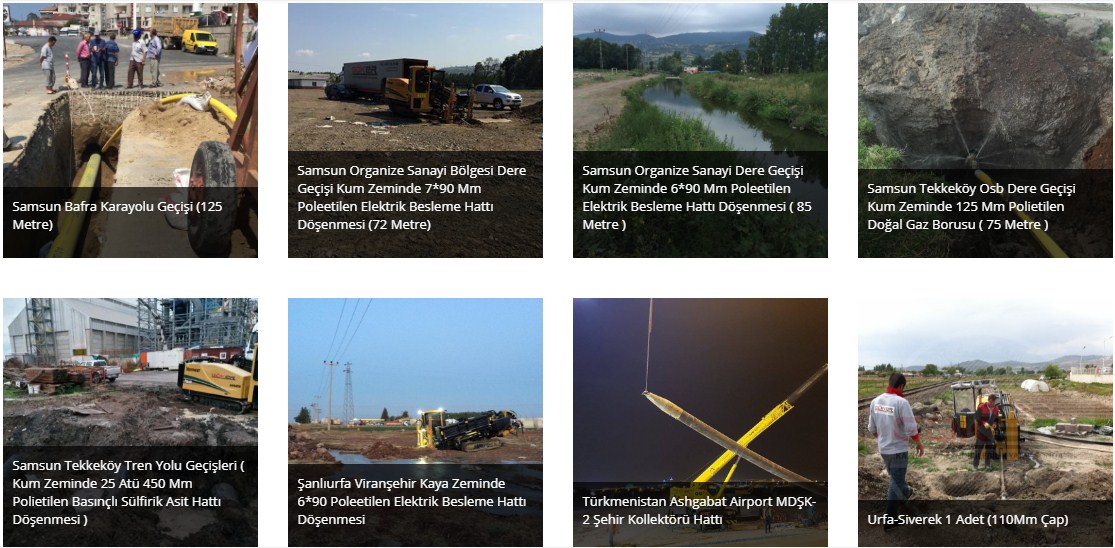Open the Samsun Tekkeköy Osb Dere Geçişi tile
This screenshot has width=1115, height=548.
pos(985,130)
